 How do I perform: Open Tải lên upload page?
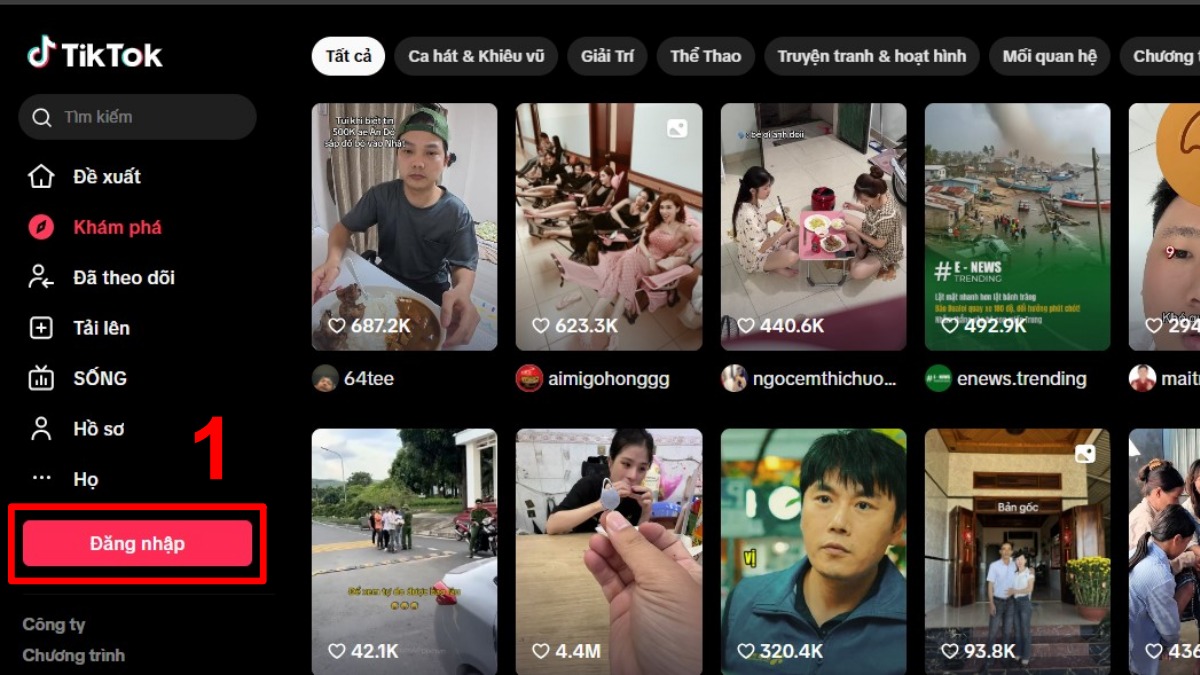101,328
